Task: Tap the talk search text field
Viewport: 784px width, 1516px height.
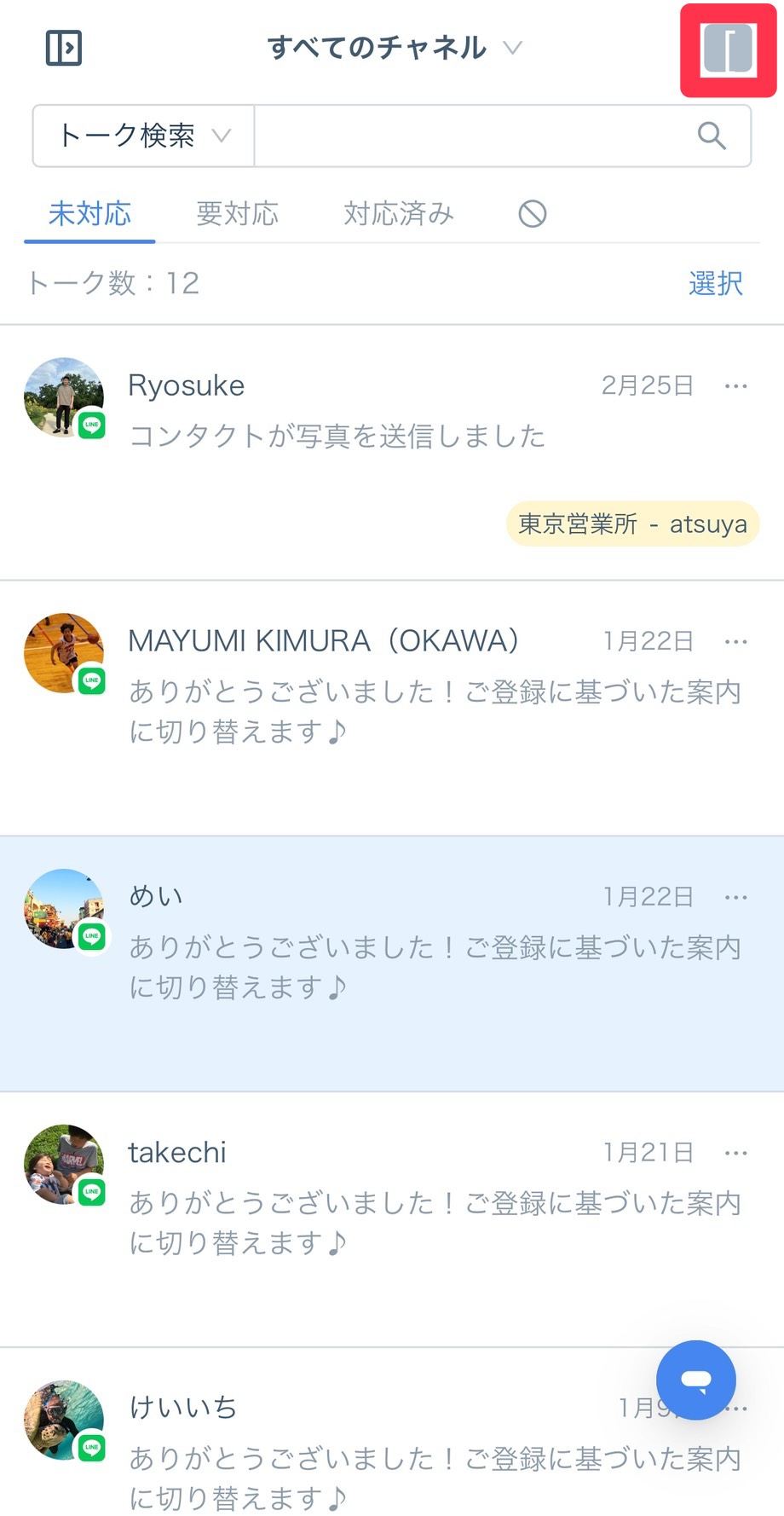Action: 473,136
